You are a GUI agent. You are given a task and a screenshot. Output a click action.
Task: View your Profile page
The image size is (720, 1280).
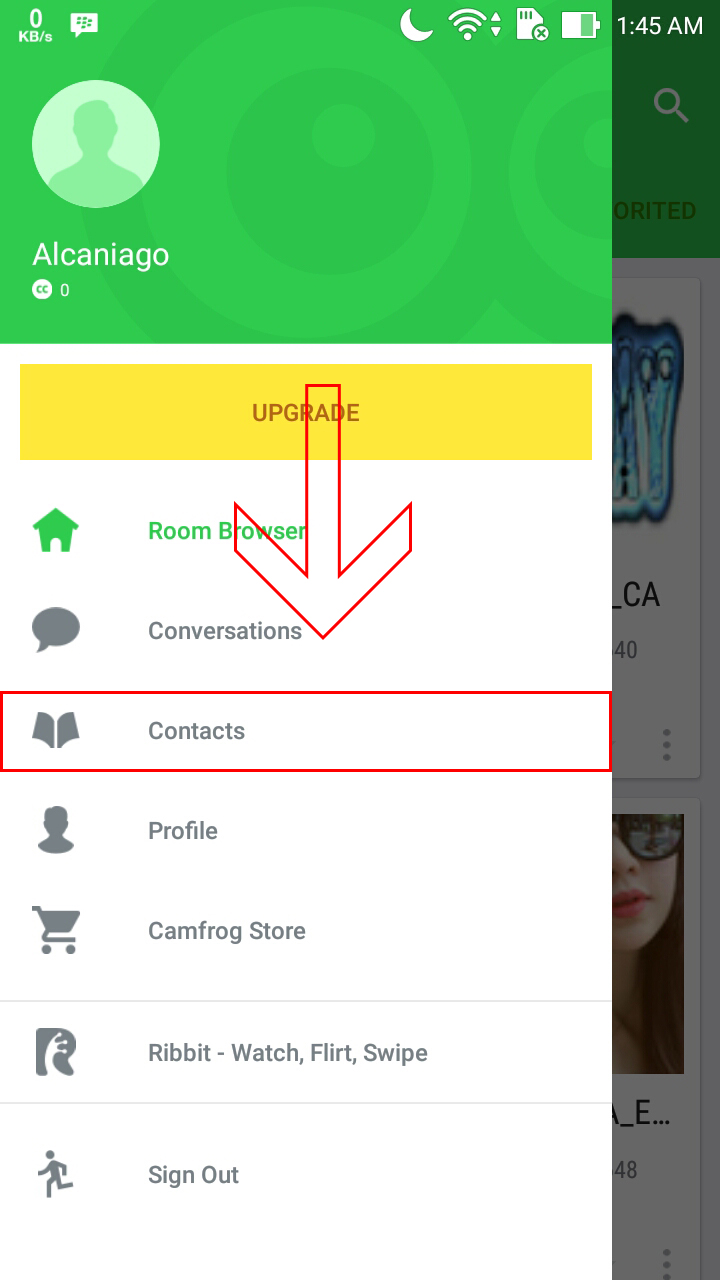coord(182,831)
